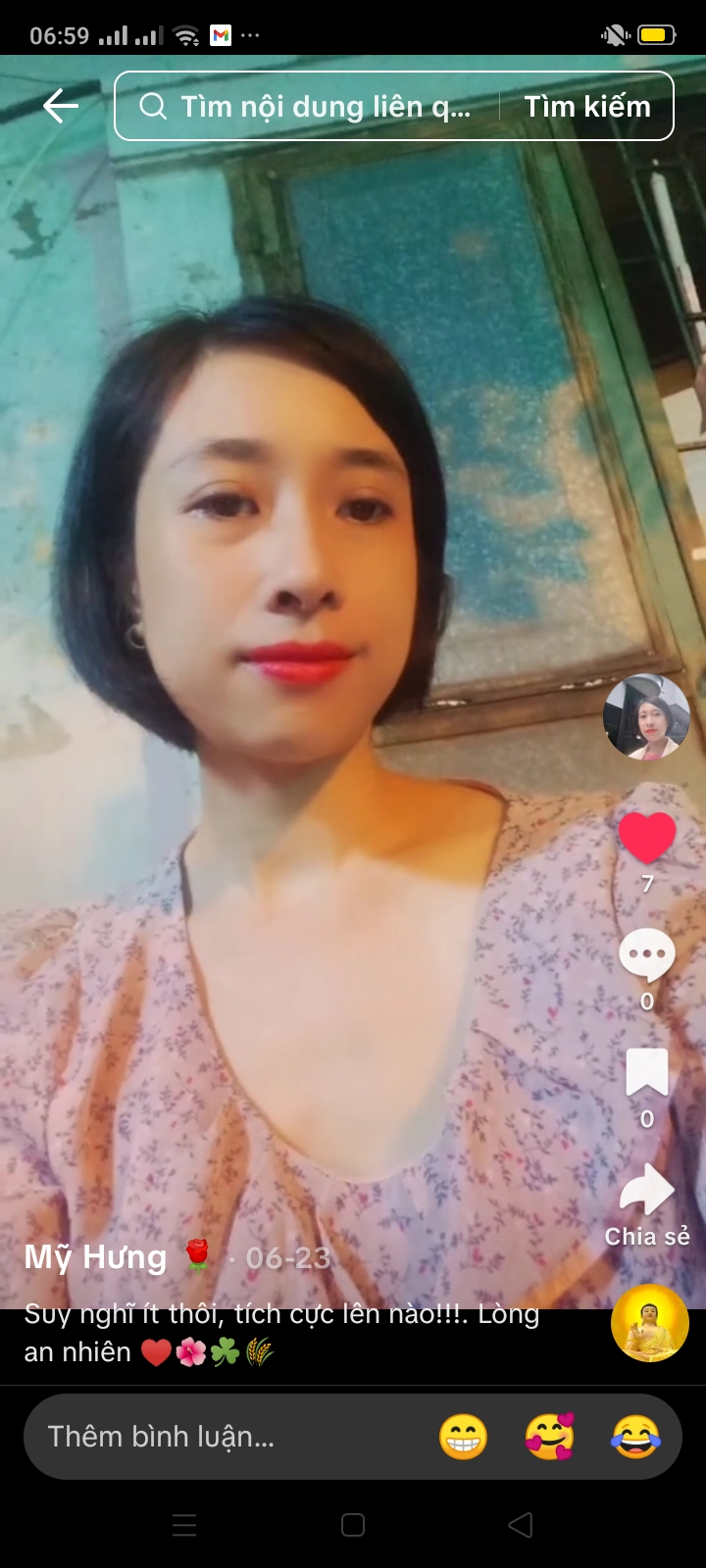The height and width of the screenshot is (1568, 706).
Task: Insert the hearts smiling face emoji
Action: coord(549,1437)
